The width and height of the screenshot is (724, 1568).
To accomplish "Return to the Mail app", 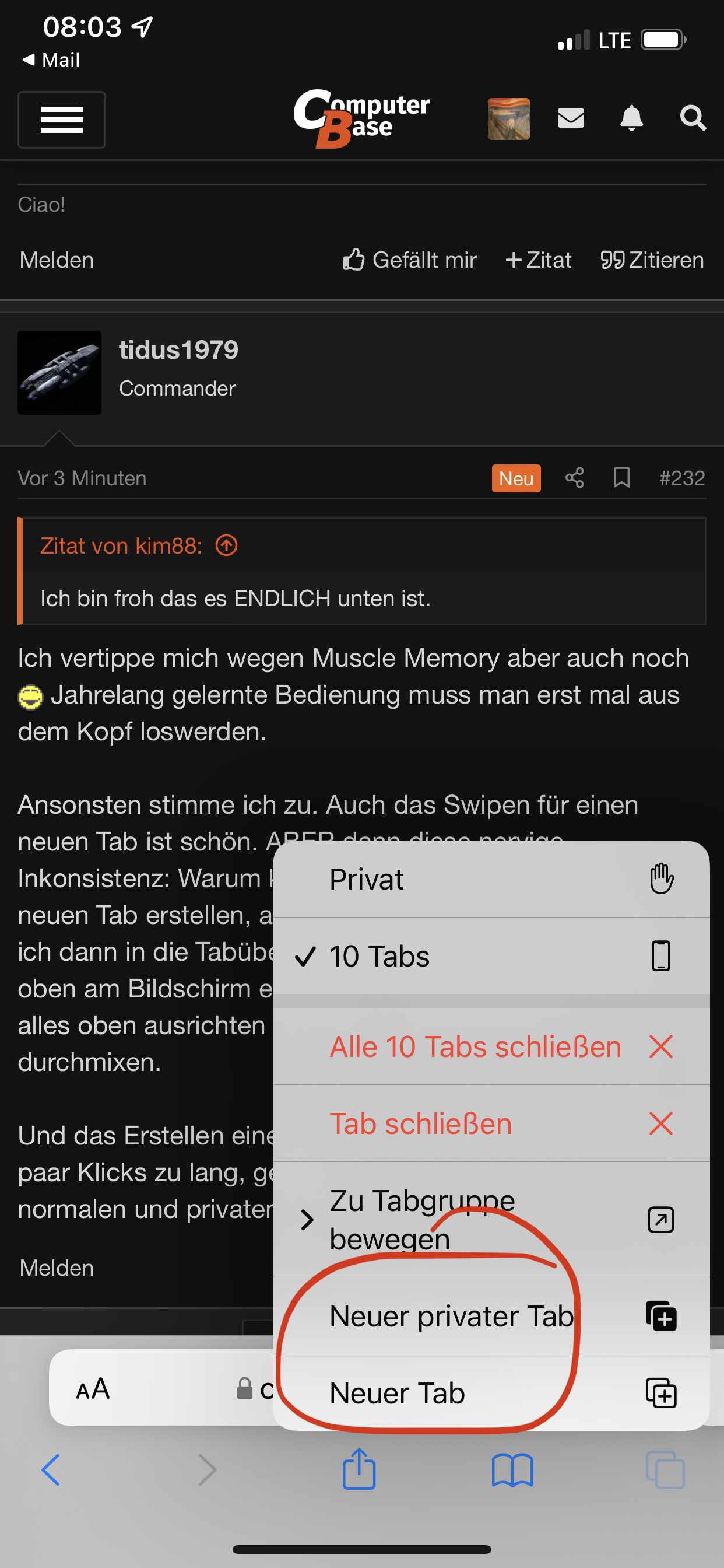I will click(x=51, y=60).
